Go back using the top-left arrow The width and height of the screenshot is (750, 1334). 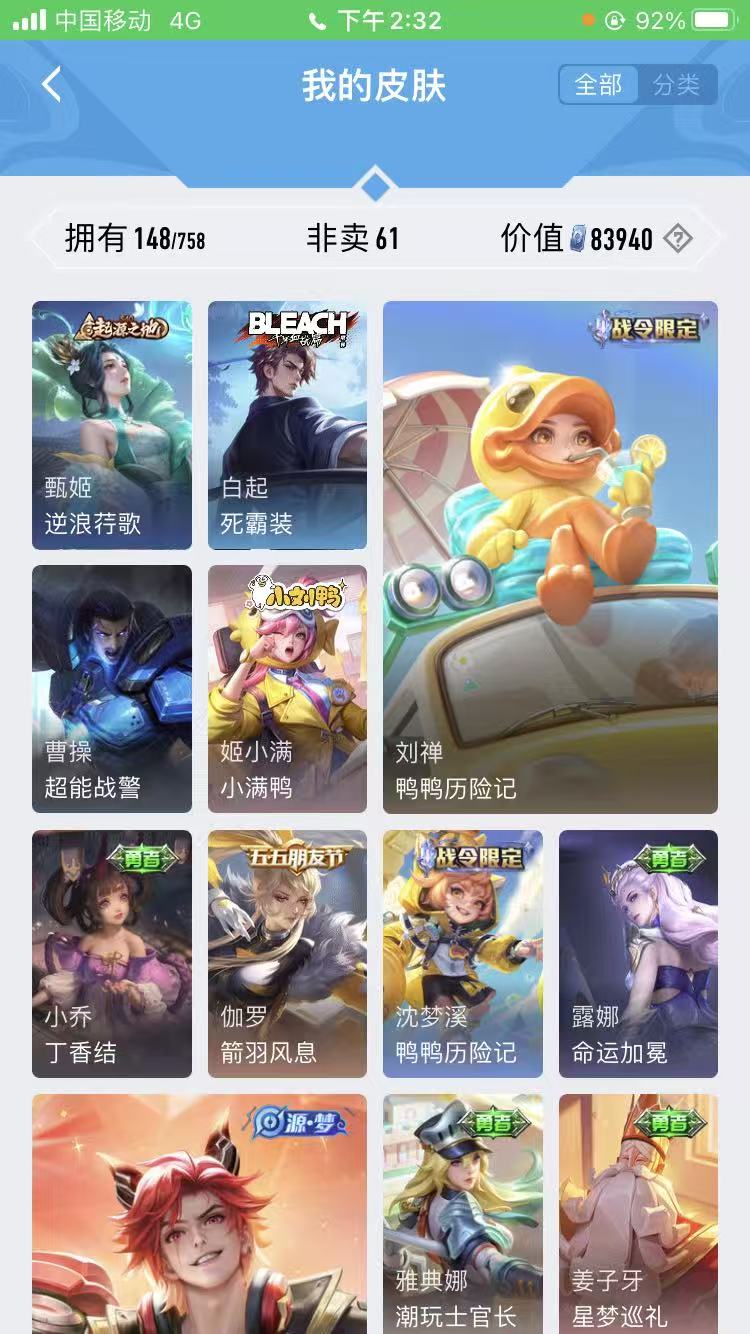pos(52,85)
